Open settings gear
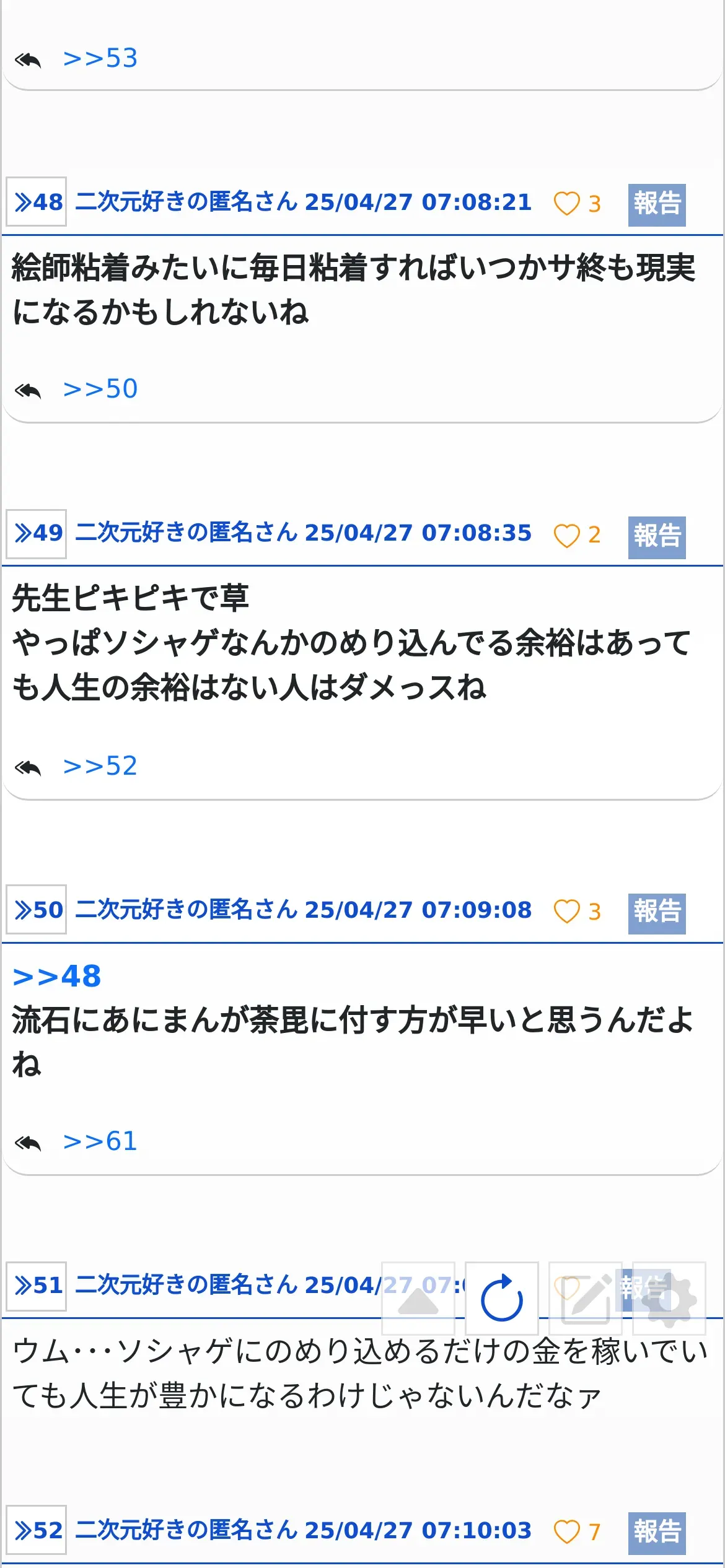Viewport: 725px width, 1568px height. pyautogui.click(x=669, y=1298)
